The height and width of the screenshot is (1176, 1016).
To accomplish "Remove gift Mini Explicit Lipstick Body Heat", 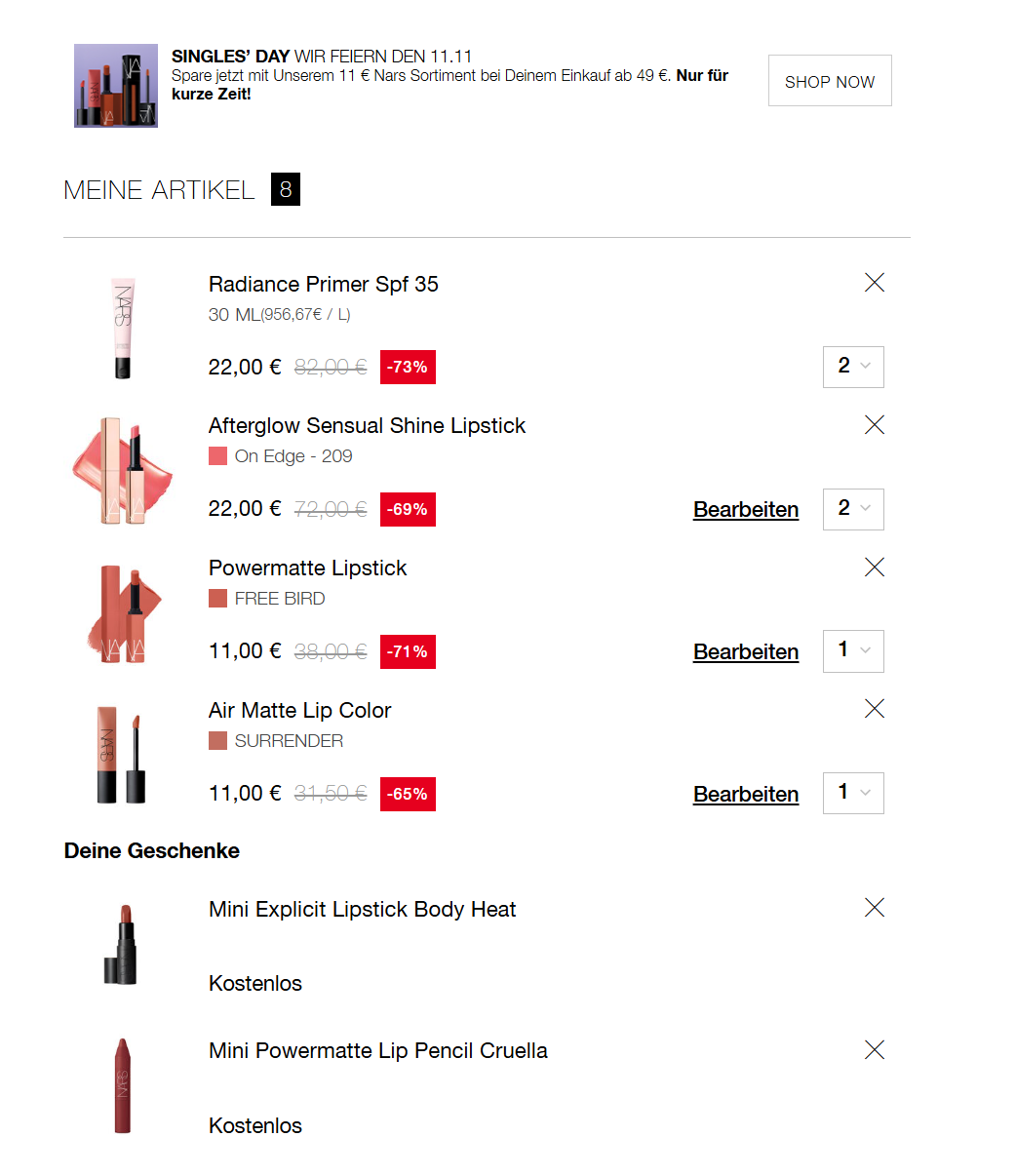I will [x=875, y=908].
